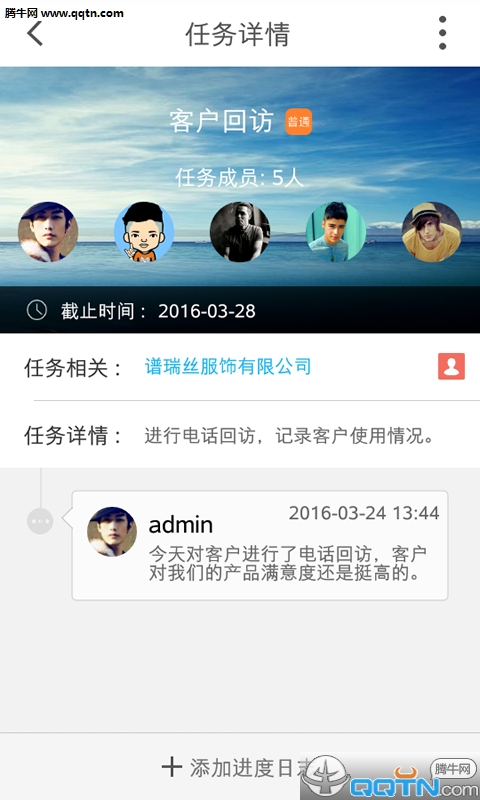Open admin's progress log entry

click(x=260, y=545)
